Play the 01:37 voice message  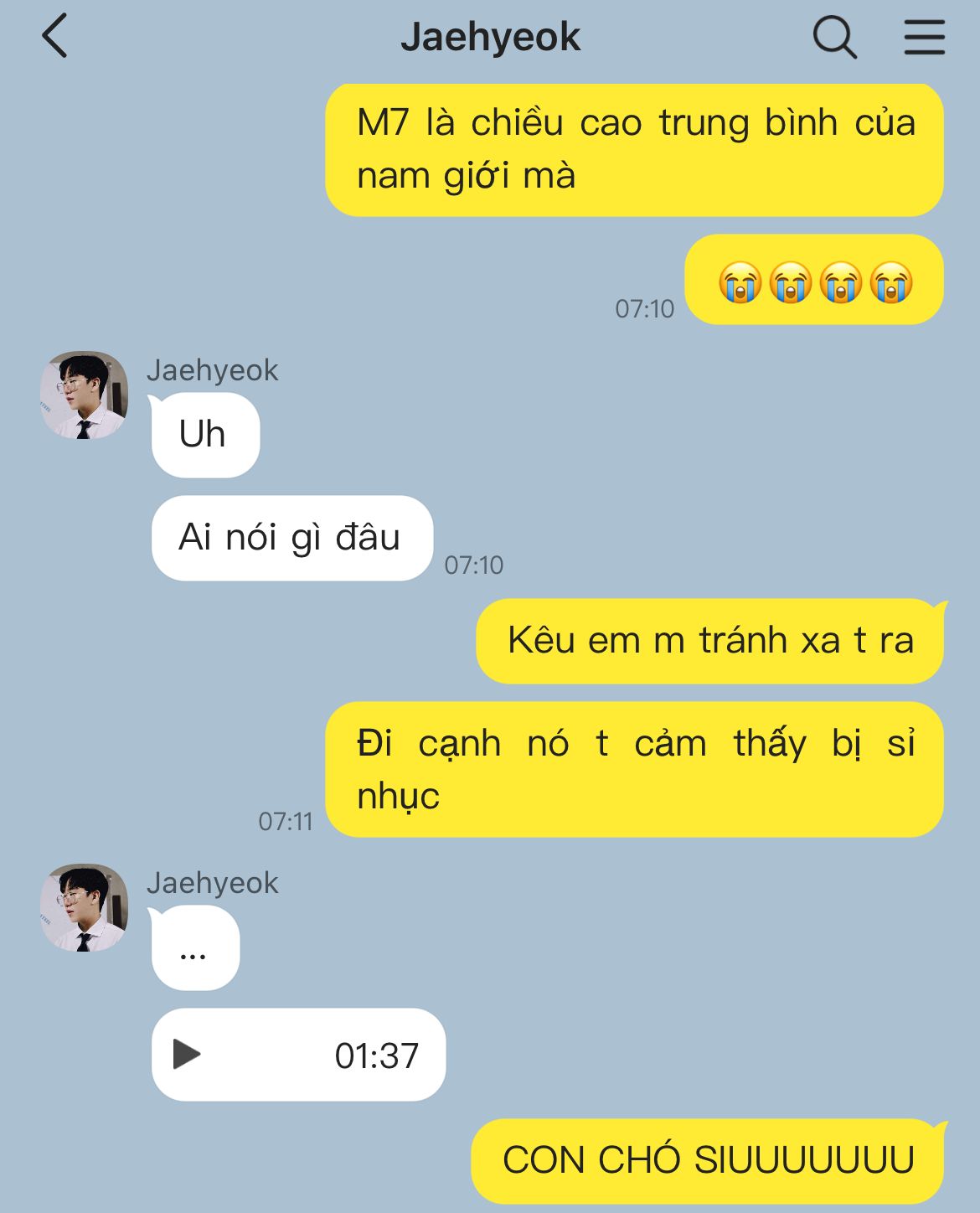point(187,1054)
